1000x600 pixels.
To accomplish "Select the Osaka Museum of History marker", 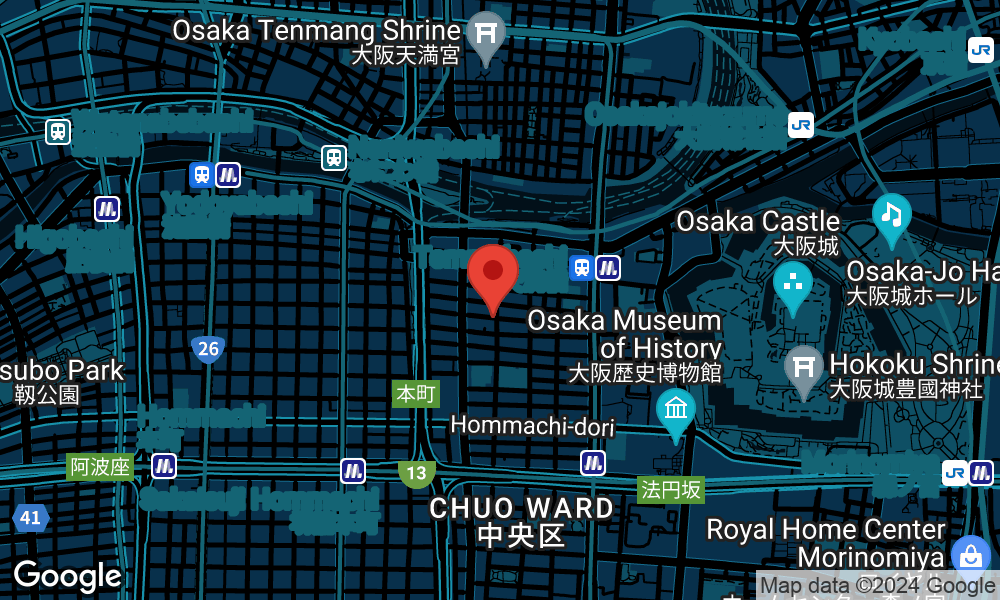I will click(676, 411).
